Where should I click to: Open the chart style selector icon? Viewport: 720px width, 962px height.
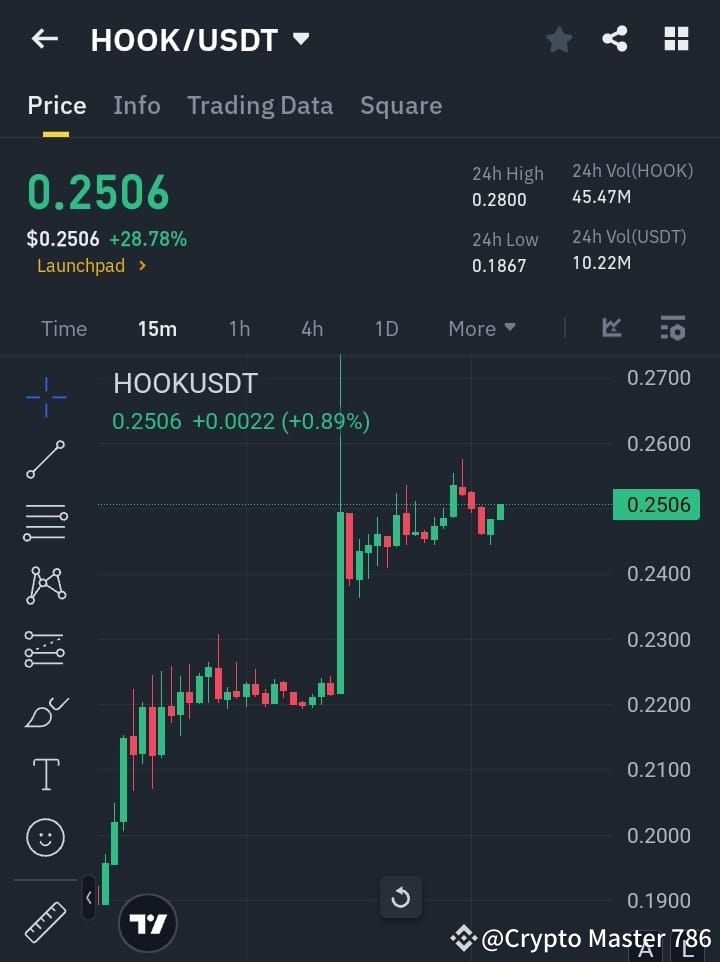coord(612,328)
